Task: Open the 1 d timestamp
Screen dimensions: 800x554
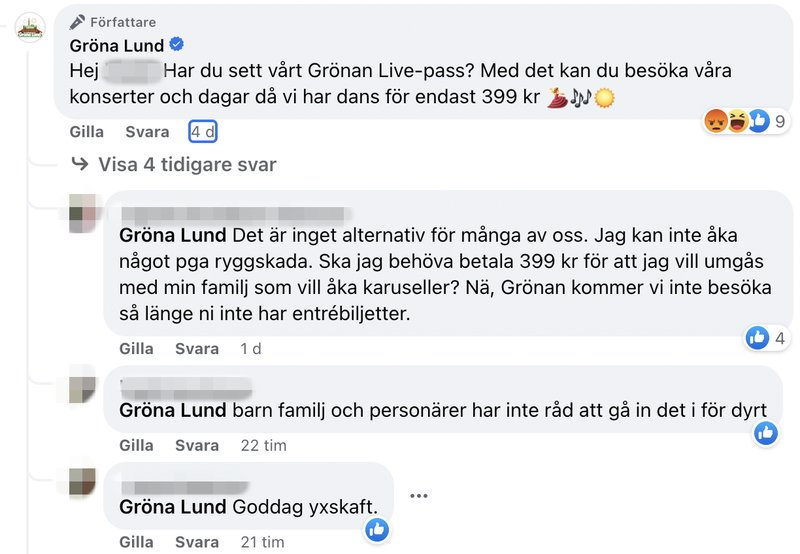Action: pyautogui.click(x=251, y=349)
